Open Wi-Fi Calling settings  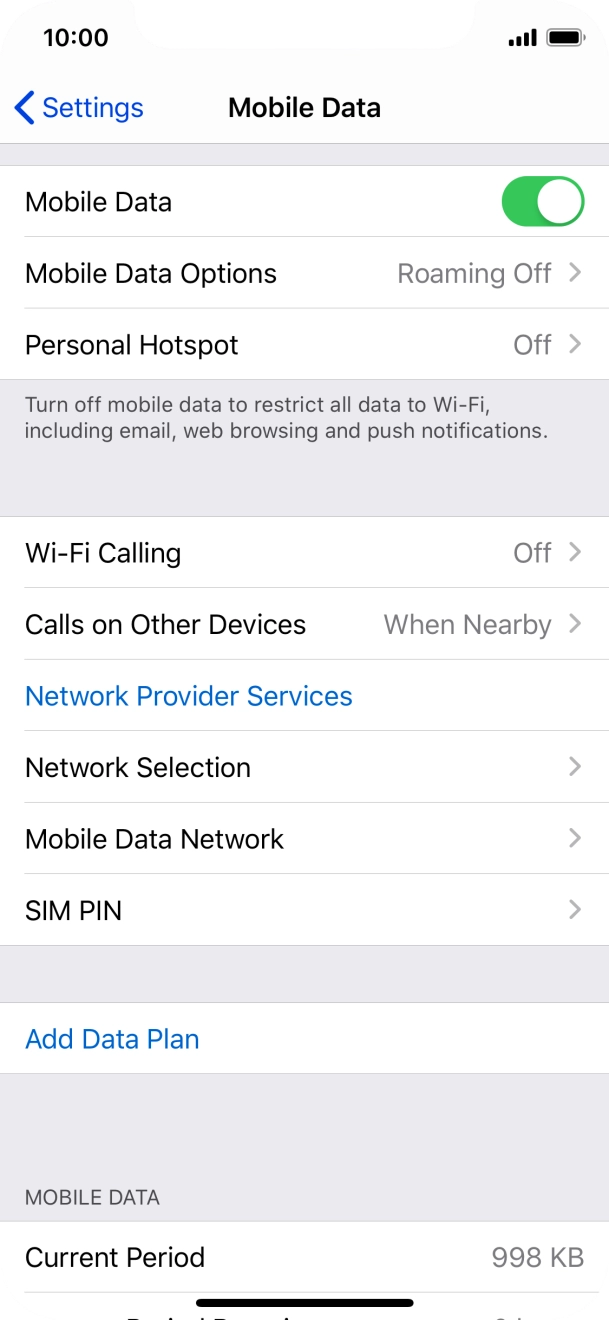tap(304, 552)
